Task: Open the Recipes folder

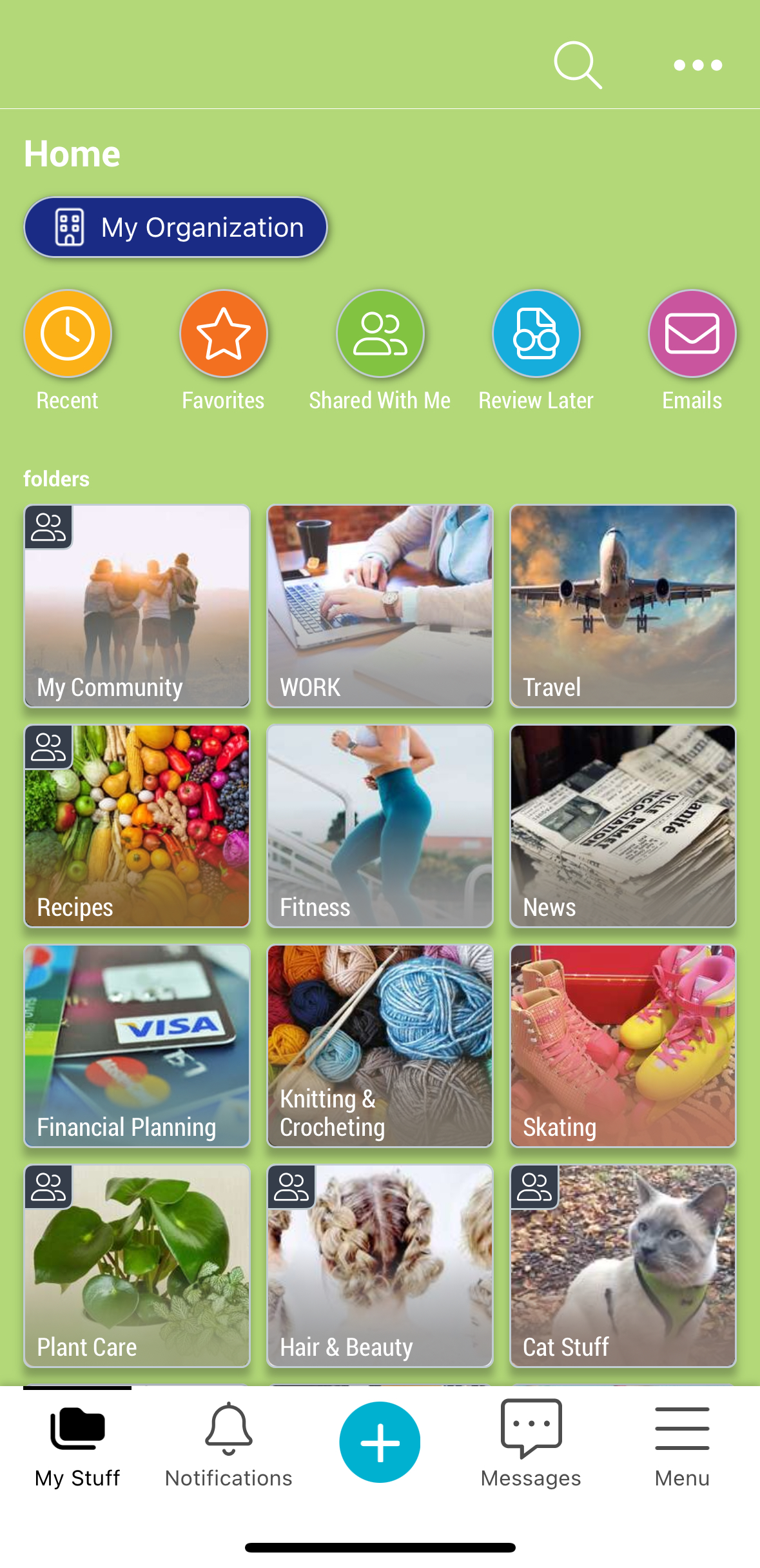Action: (x=137, y=826)
